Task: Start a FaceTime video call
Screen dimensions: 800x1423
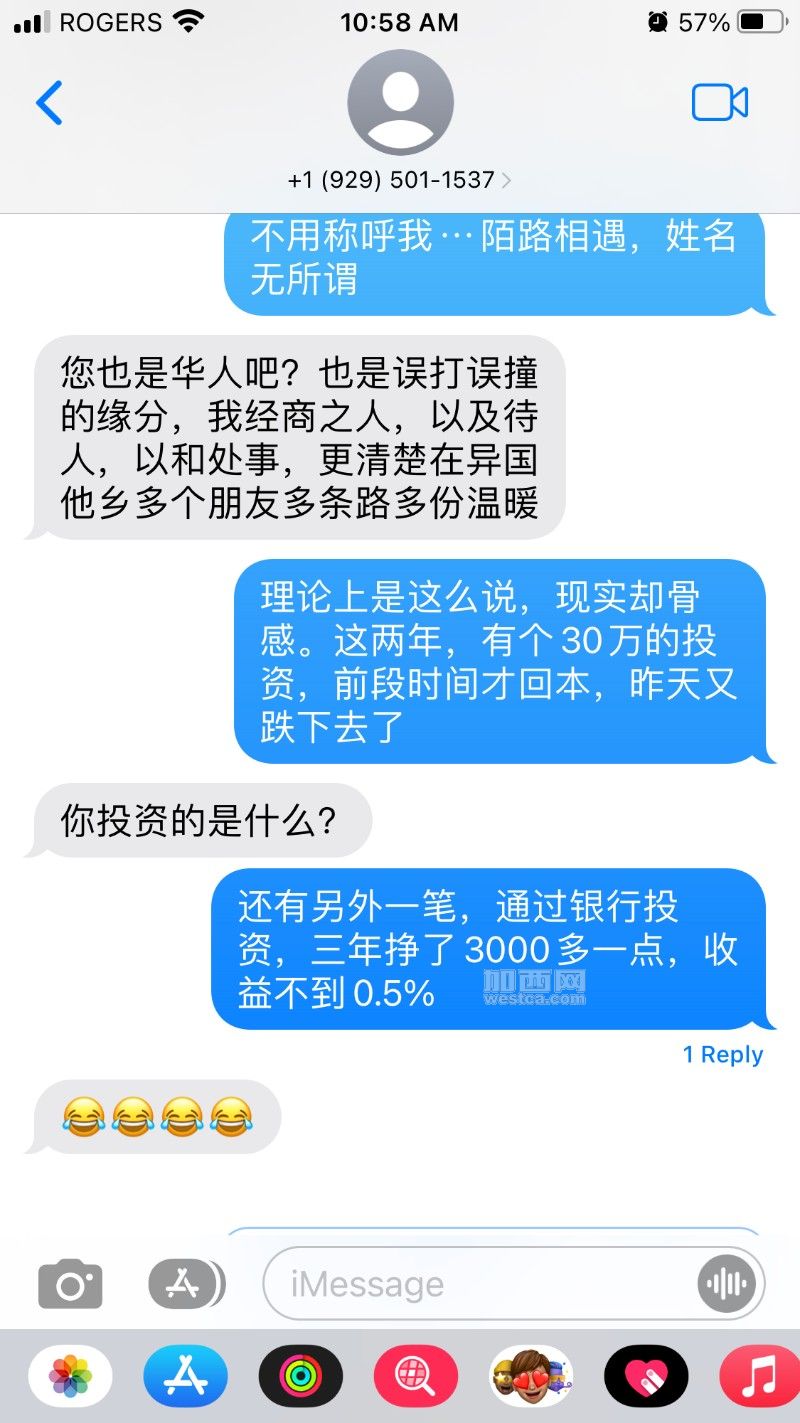Action: coord(719,102)
